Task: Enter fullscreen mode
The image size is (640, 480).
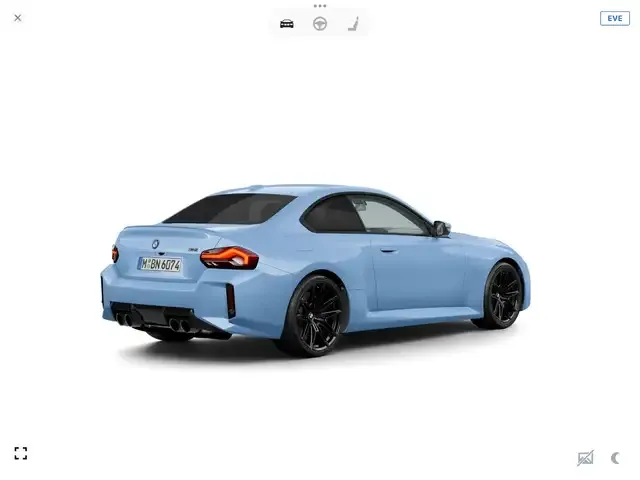Action: tap(20, 453)
